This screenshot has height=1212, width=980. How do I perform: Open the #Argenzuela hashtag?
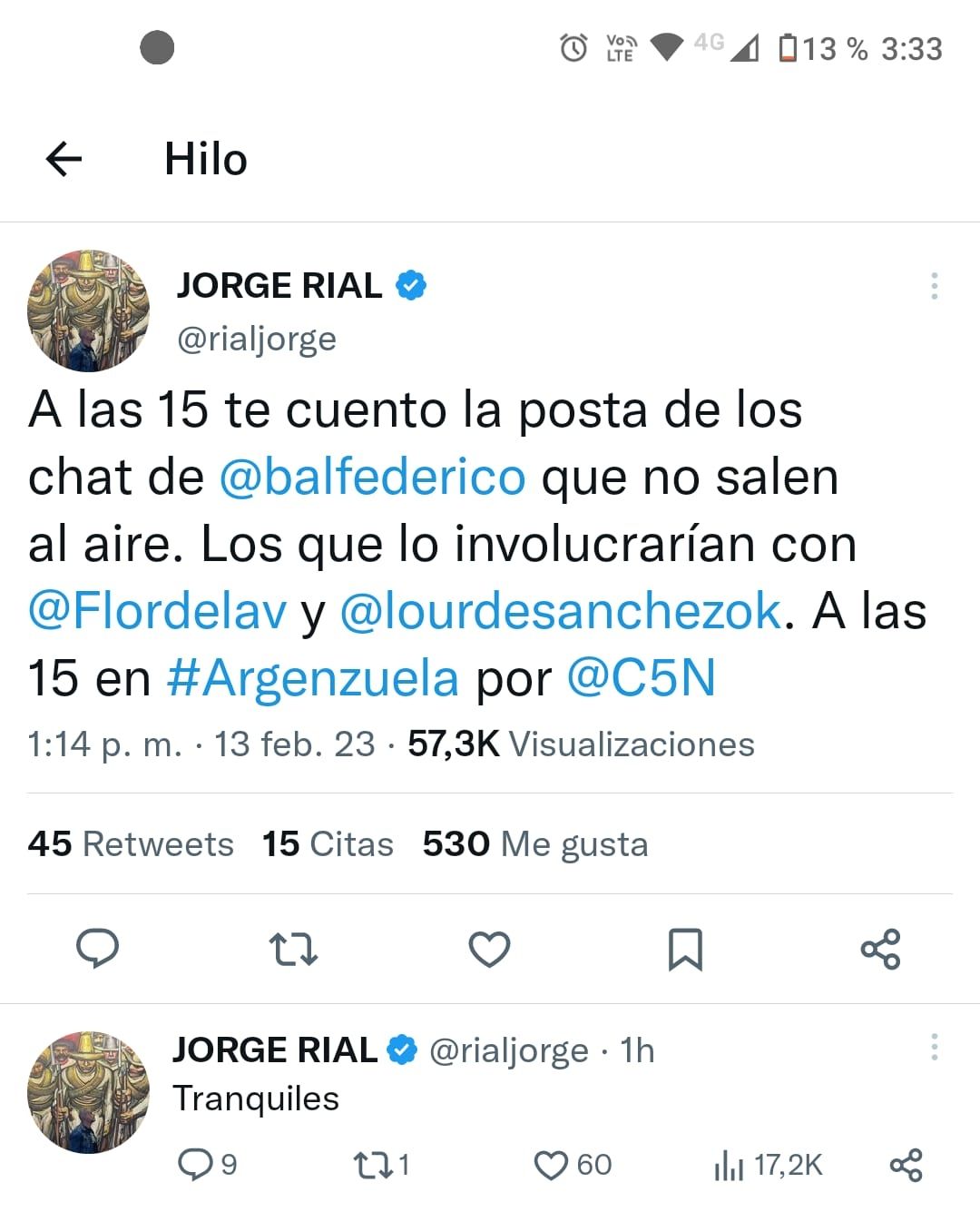312,678
